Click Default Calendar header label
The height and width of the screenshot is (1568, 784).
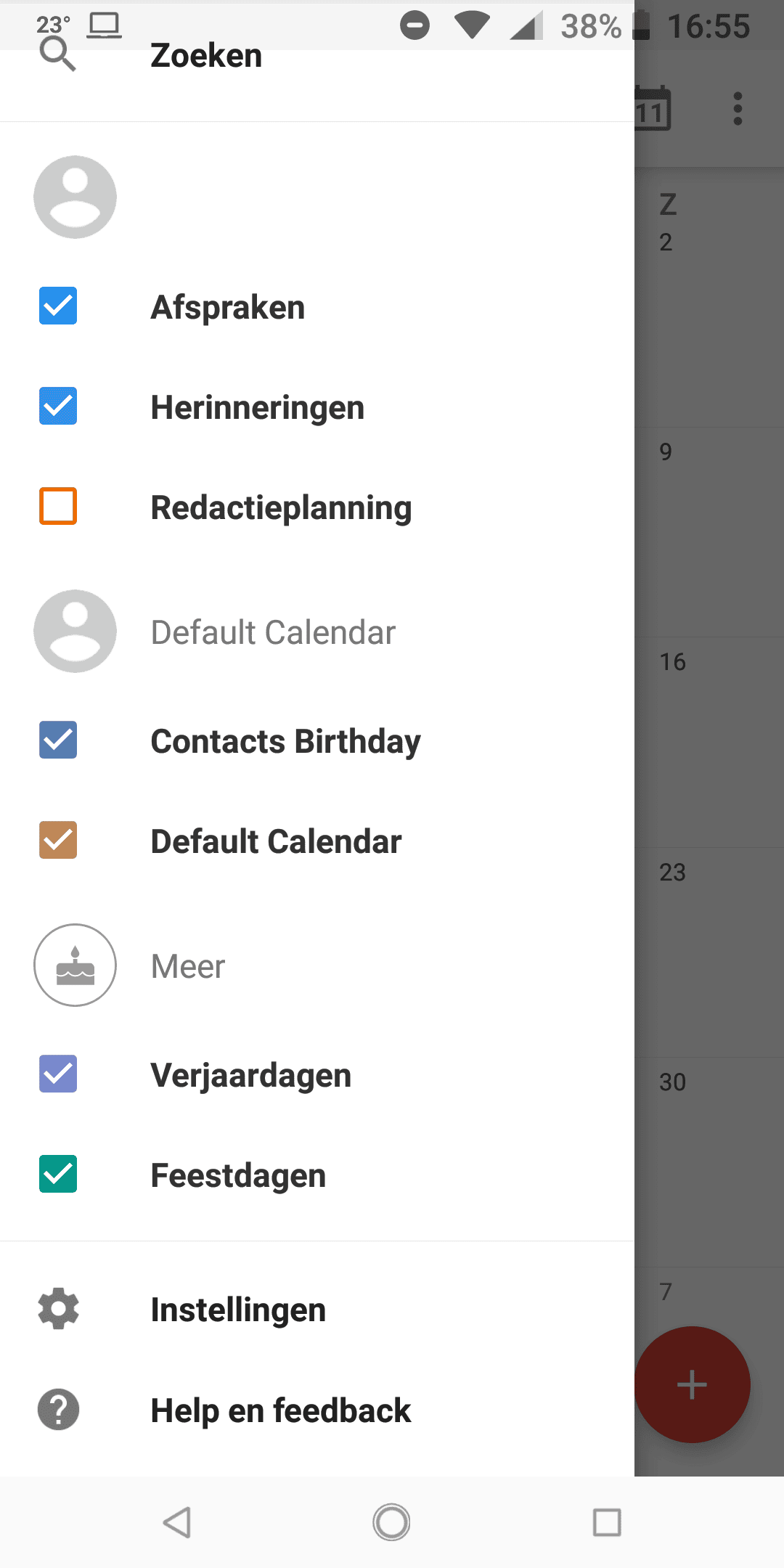271,631
